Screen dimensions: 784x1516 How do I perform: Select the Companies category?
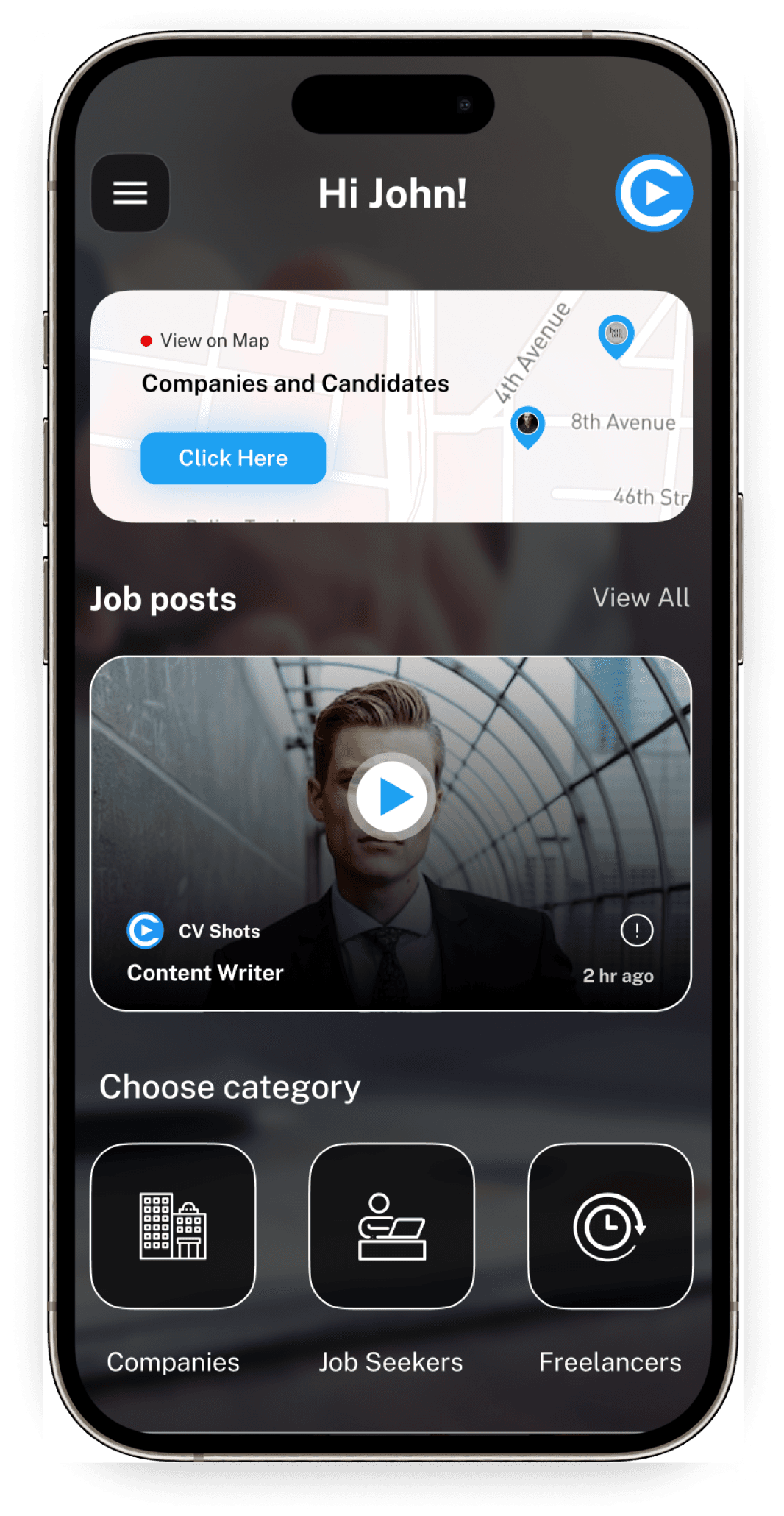[173, 1226]
